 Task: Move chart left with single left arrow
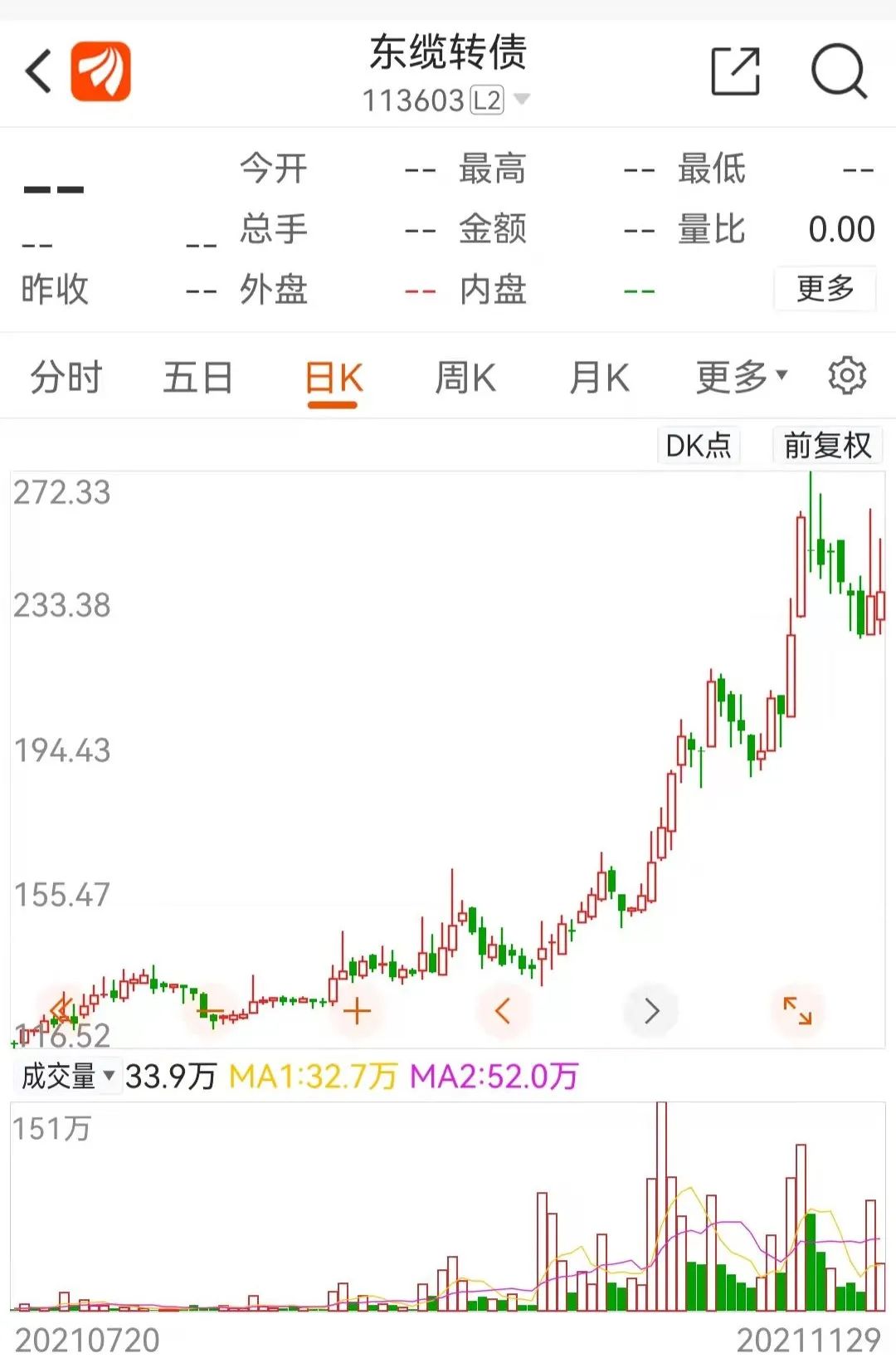(x=503, y=1011)
